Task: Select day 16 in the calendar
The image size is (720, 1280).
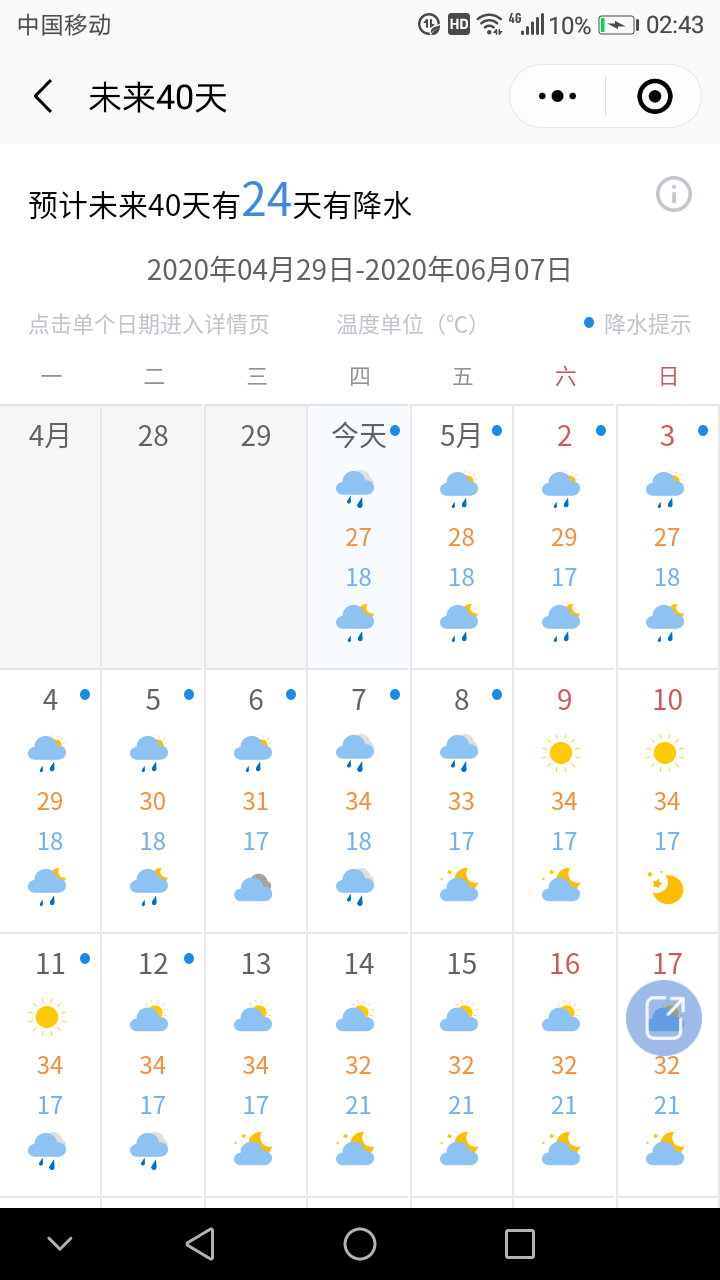Action: pyautogui.click(x=565, y=1065)
